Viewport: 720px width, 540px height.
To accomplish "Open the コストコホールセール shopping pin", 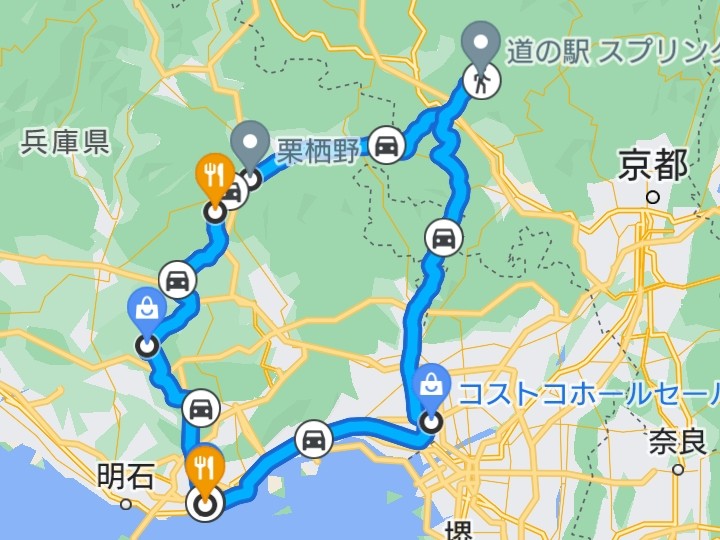I will click(x=431, y=385).
